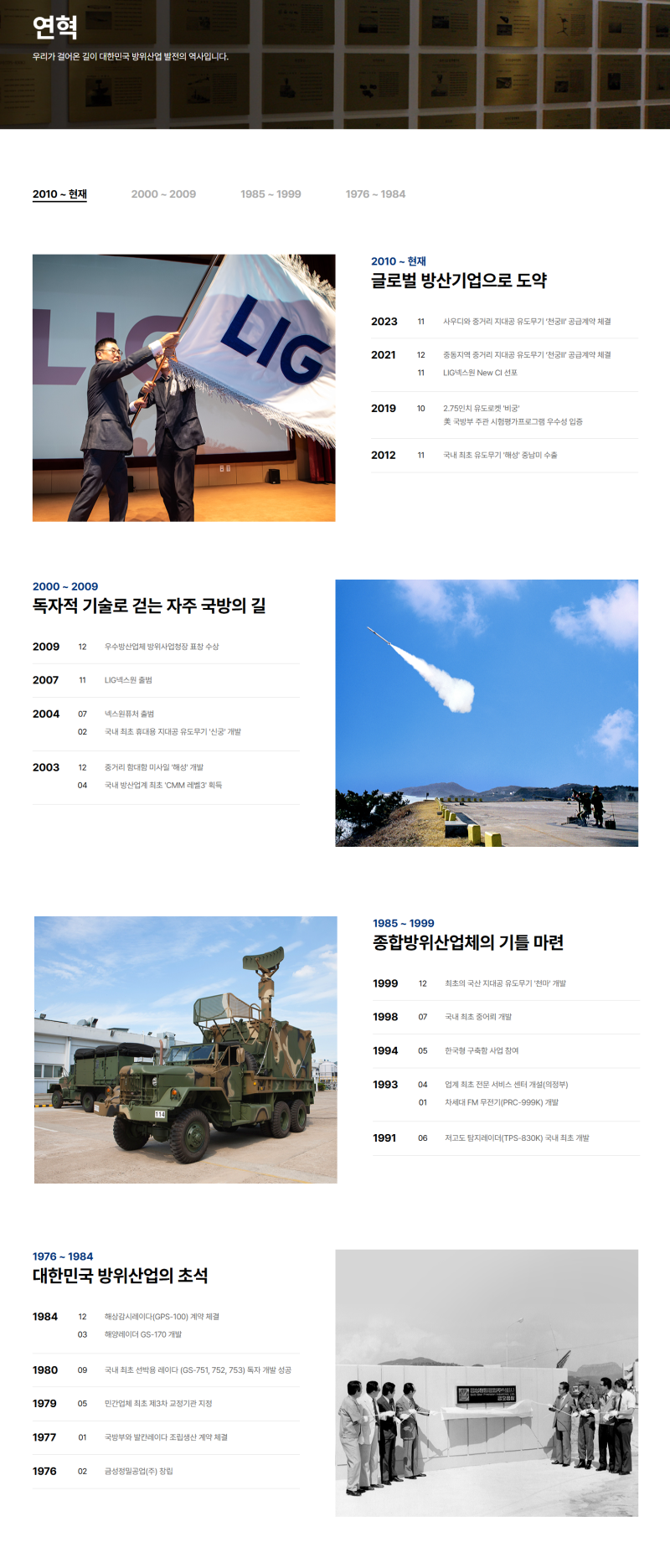670x1568 pixels.
Task: Jump to the 1985 ~ 1999 tab
Action: (271, 193)
